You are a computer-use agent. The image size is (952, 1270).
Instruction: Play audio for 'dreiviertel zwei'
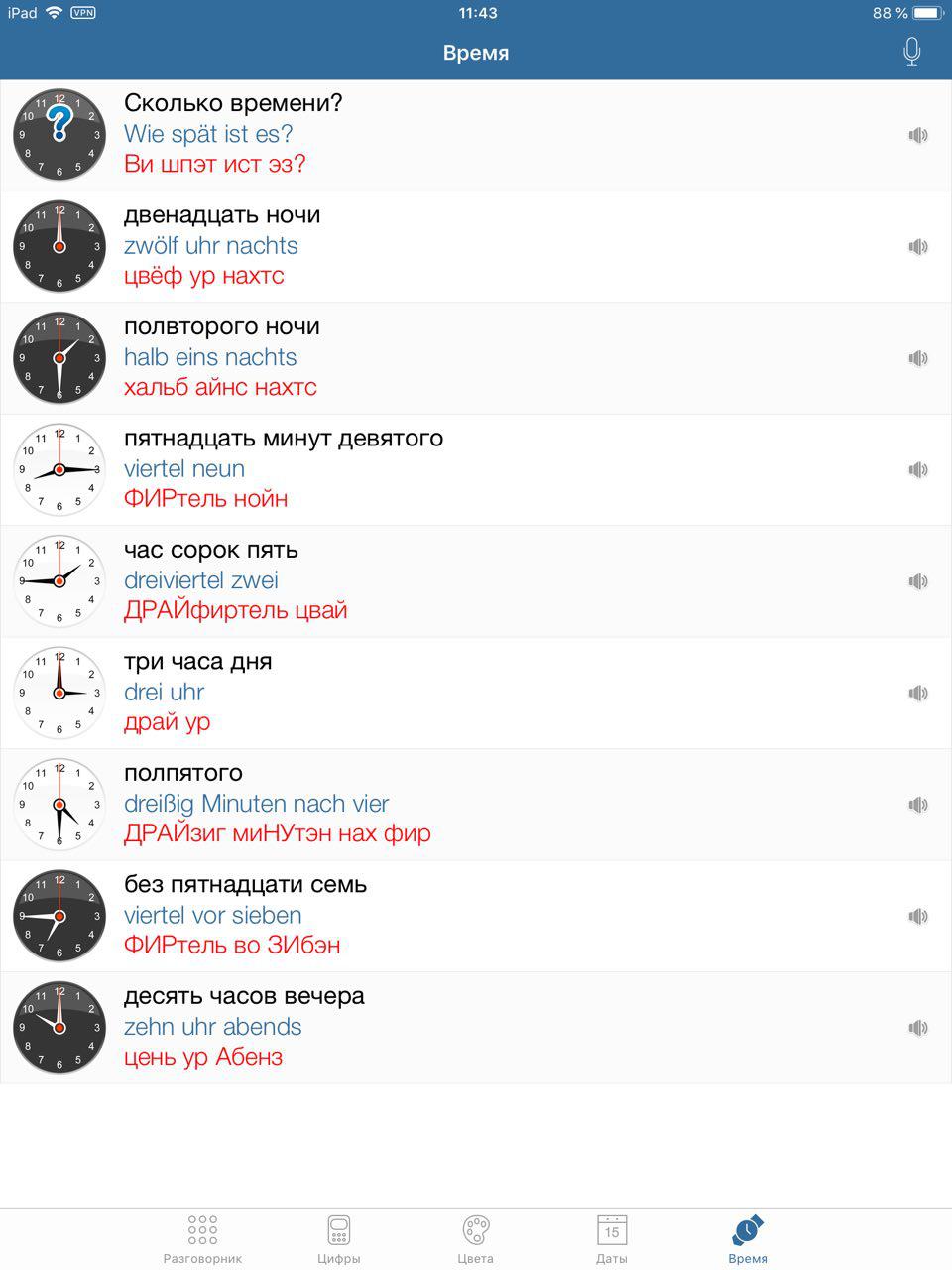(x=918, y=581)
